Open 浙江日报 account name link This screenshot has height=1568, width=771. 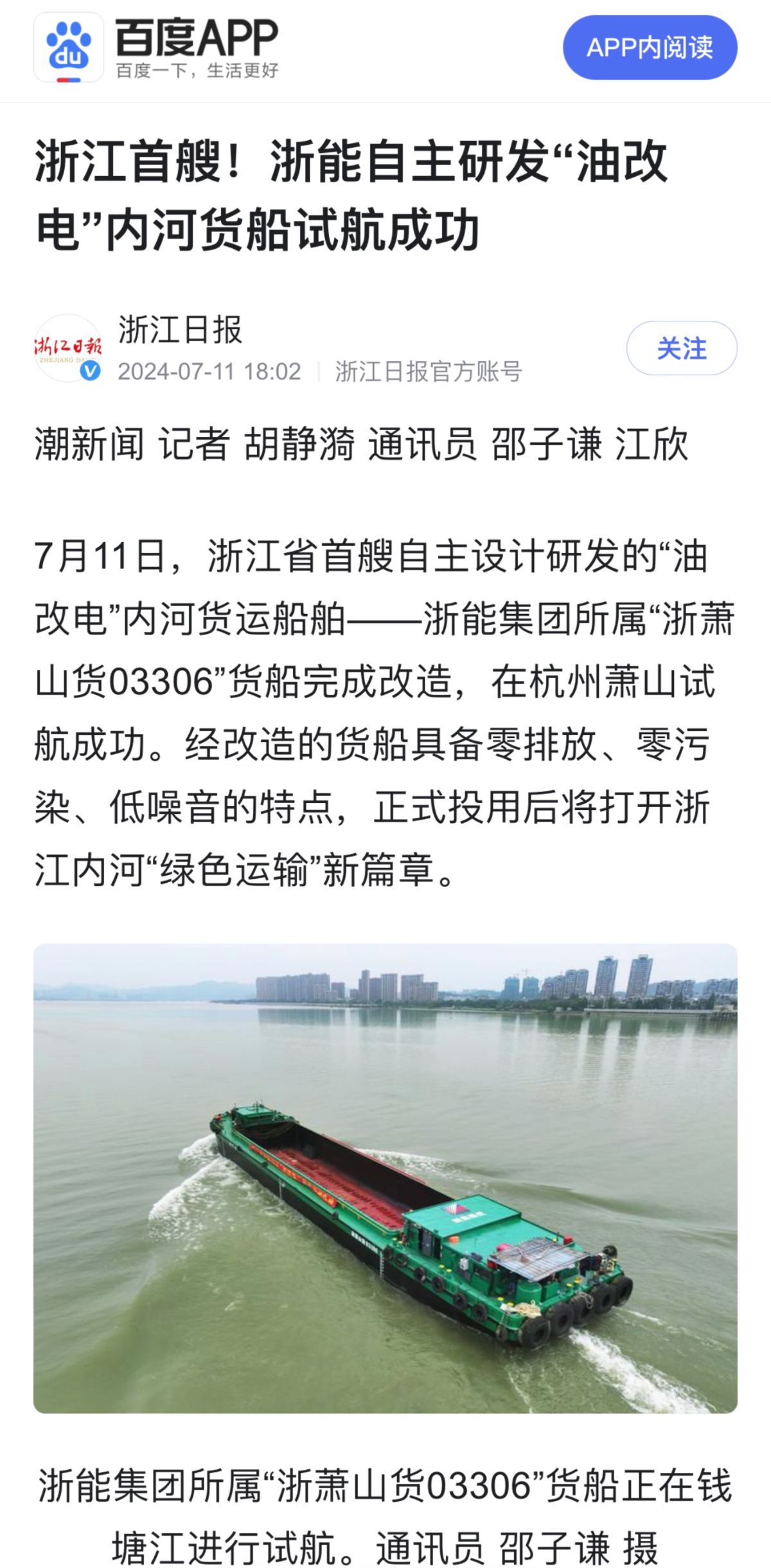tap(180, 330)
